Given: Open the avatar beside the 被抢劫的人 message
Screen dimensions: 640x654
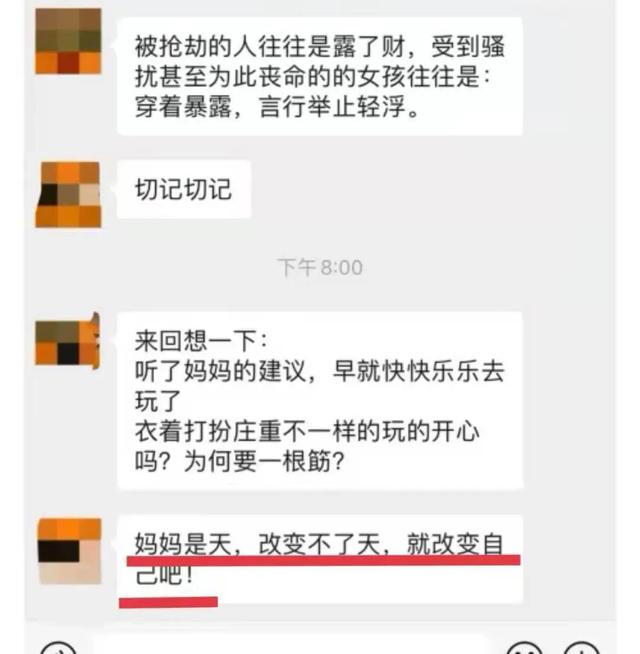Looking at the screenshot, I should tap(68, 40).
